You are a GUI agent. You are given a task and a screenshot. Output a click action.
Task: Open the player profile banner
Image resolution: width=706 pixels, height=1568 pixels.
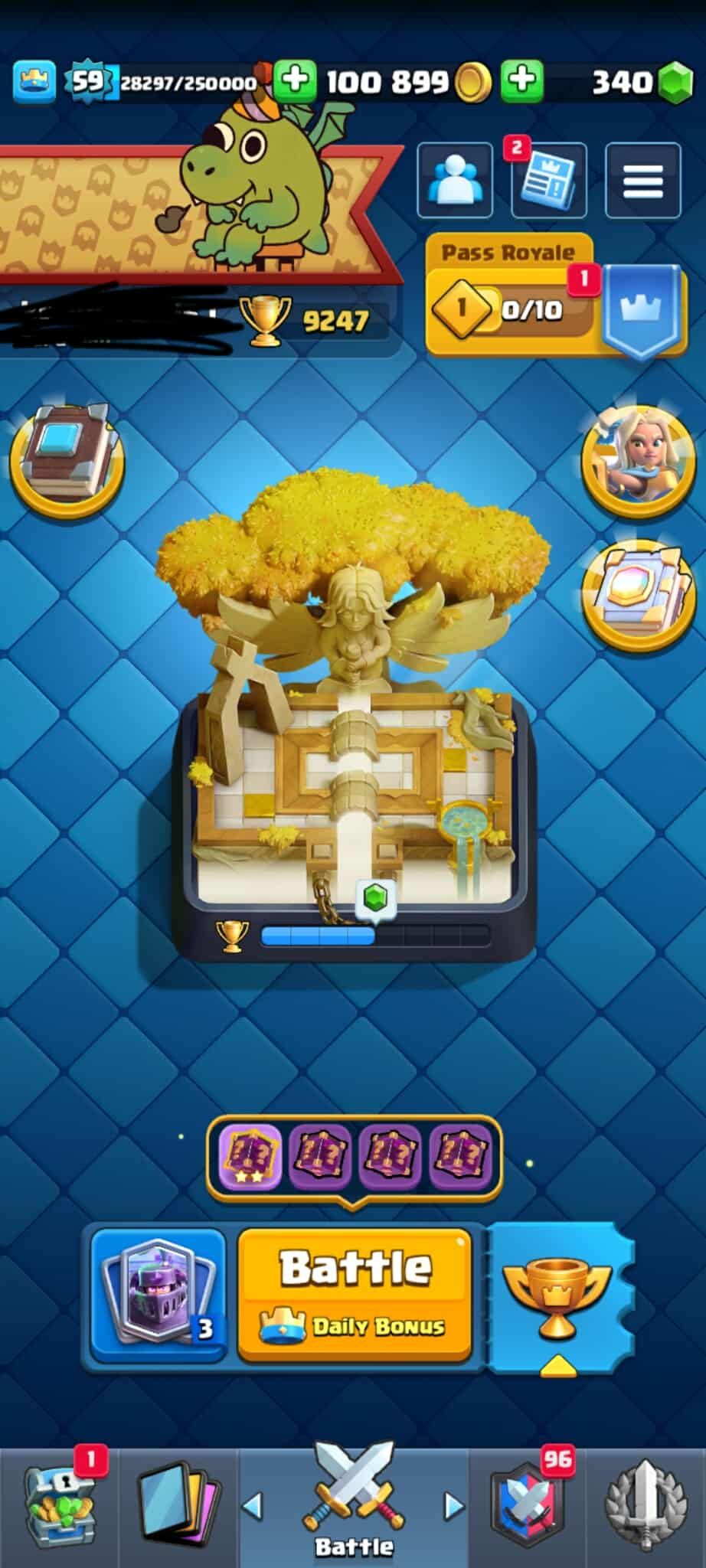[x=191, y=214]
